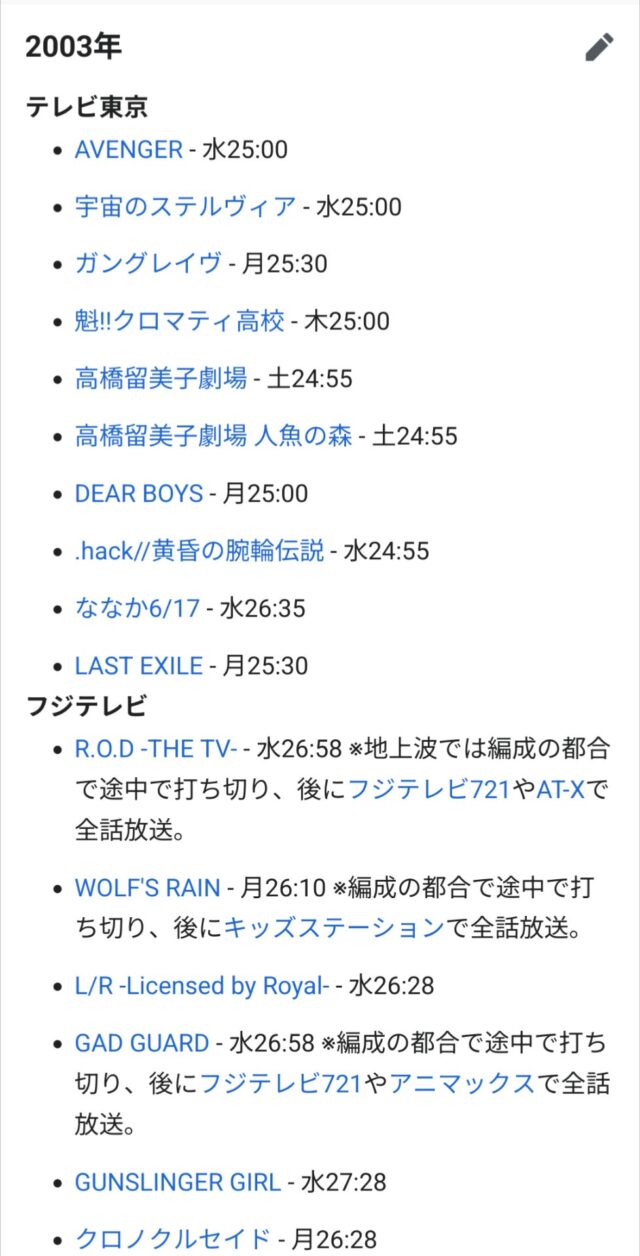
Task: Open the DEAR BOYS link
Action: [x=138, y=493]
